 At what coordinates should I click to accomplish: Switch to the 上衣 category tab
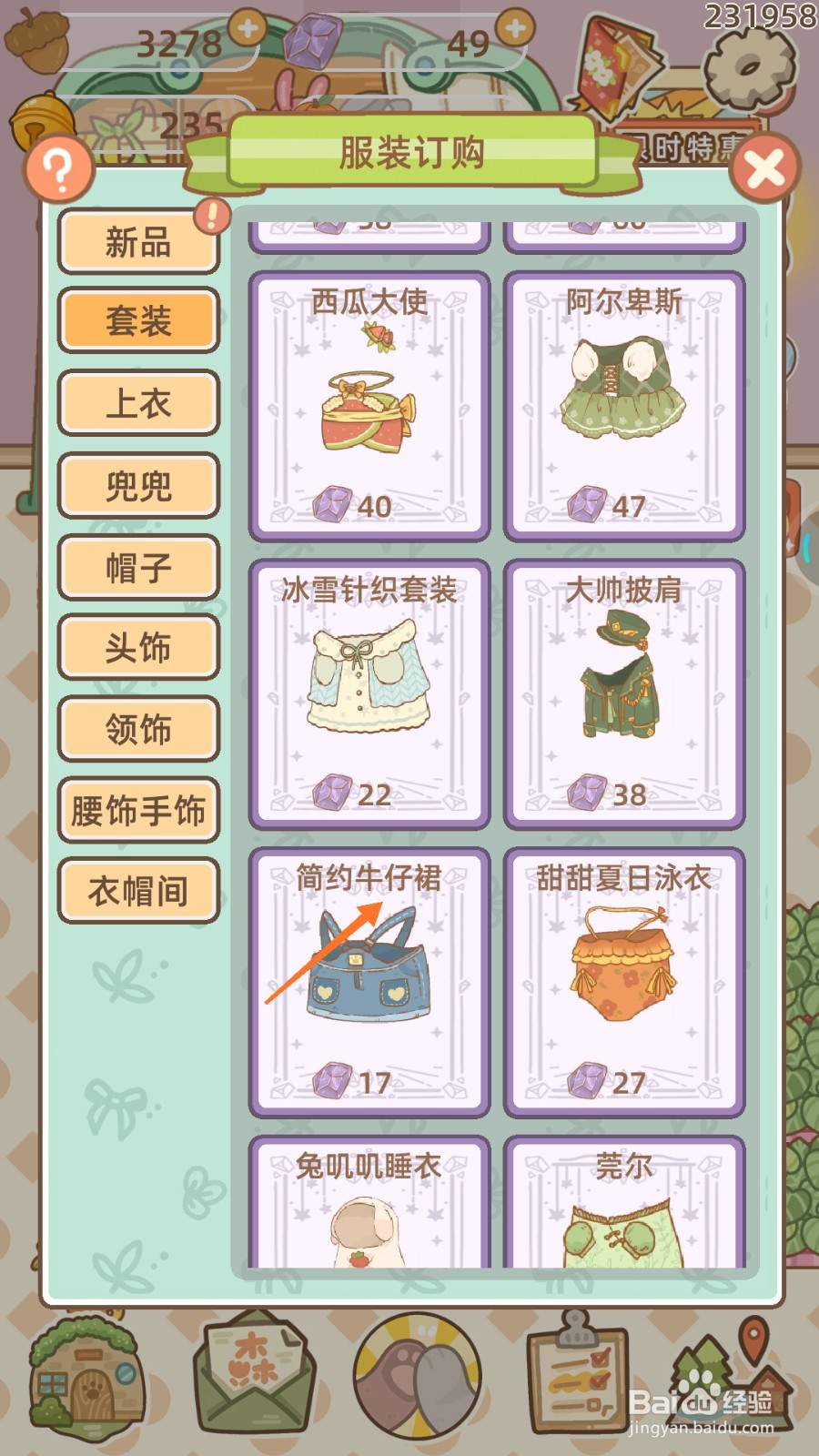tap(137, 403)
